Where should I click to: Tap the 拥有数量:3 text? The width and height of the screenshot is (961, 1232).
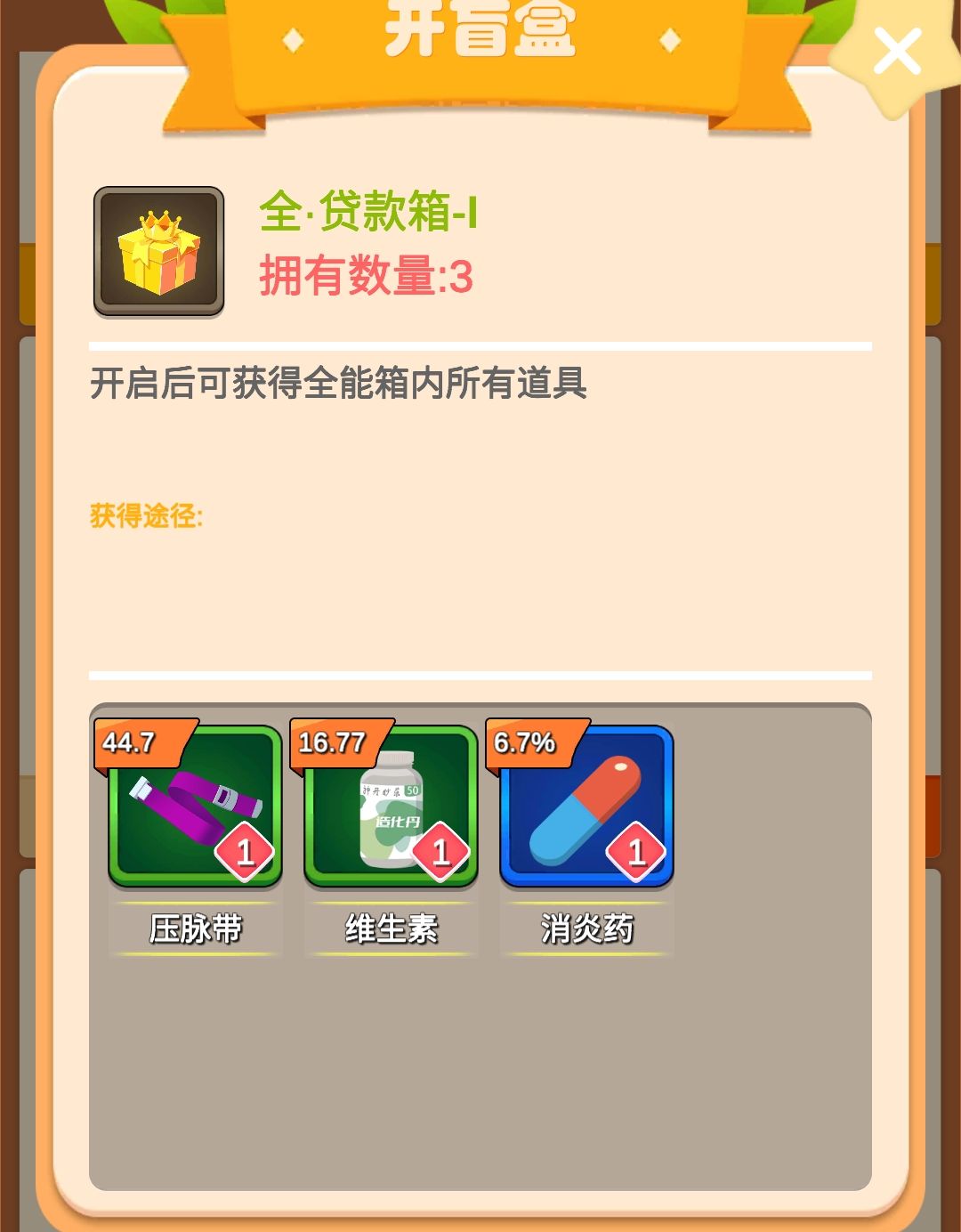366,275
